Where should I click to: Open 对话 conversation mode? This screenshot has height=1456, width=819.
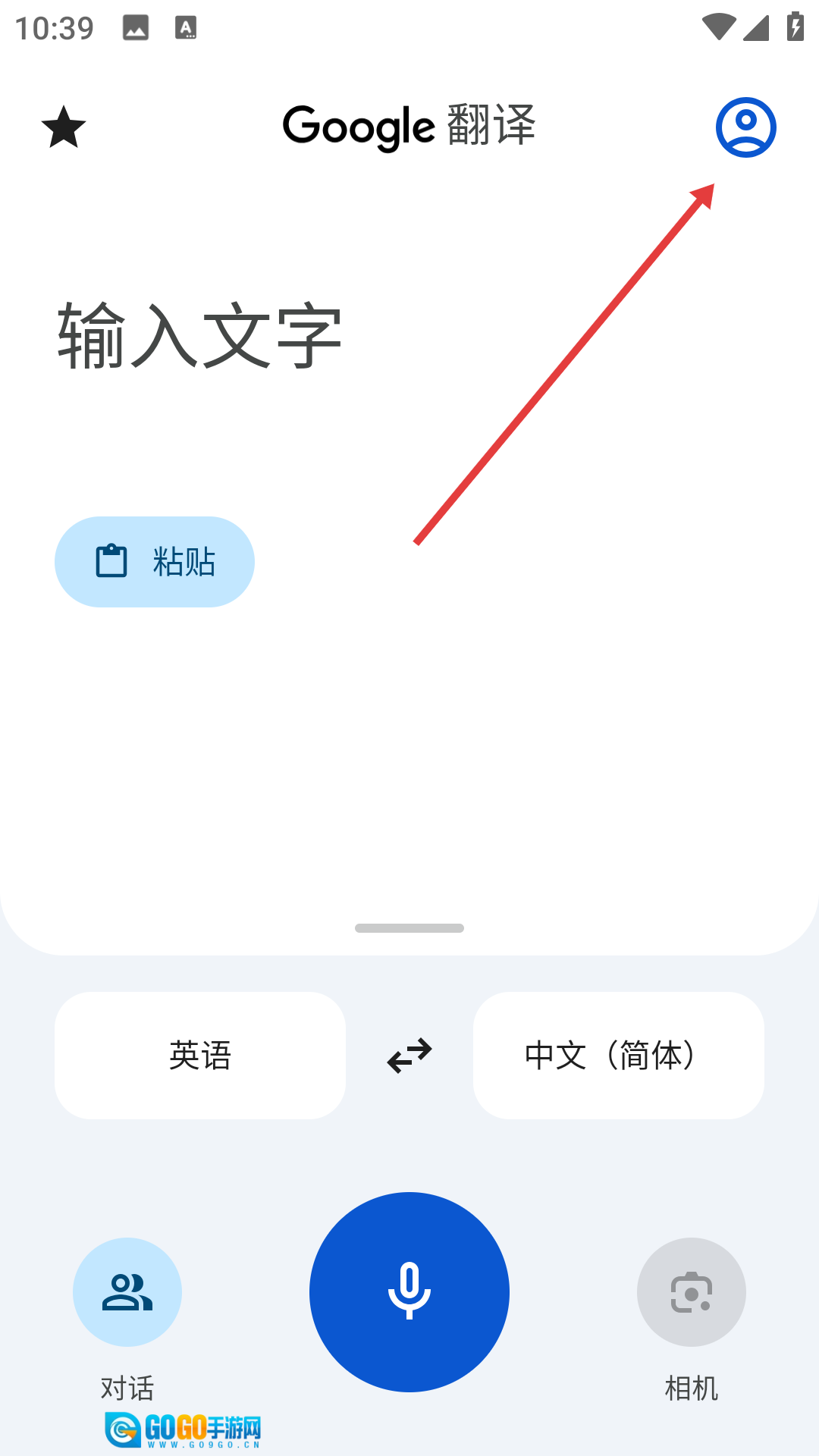(x=127, y=1292)
